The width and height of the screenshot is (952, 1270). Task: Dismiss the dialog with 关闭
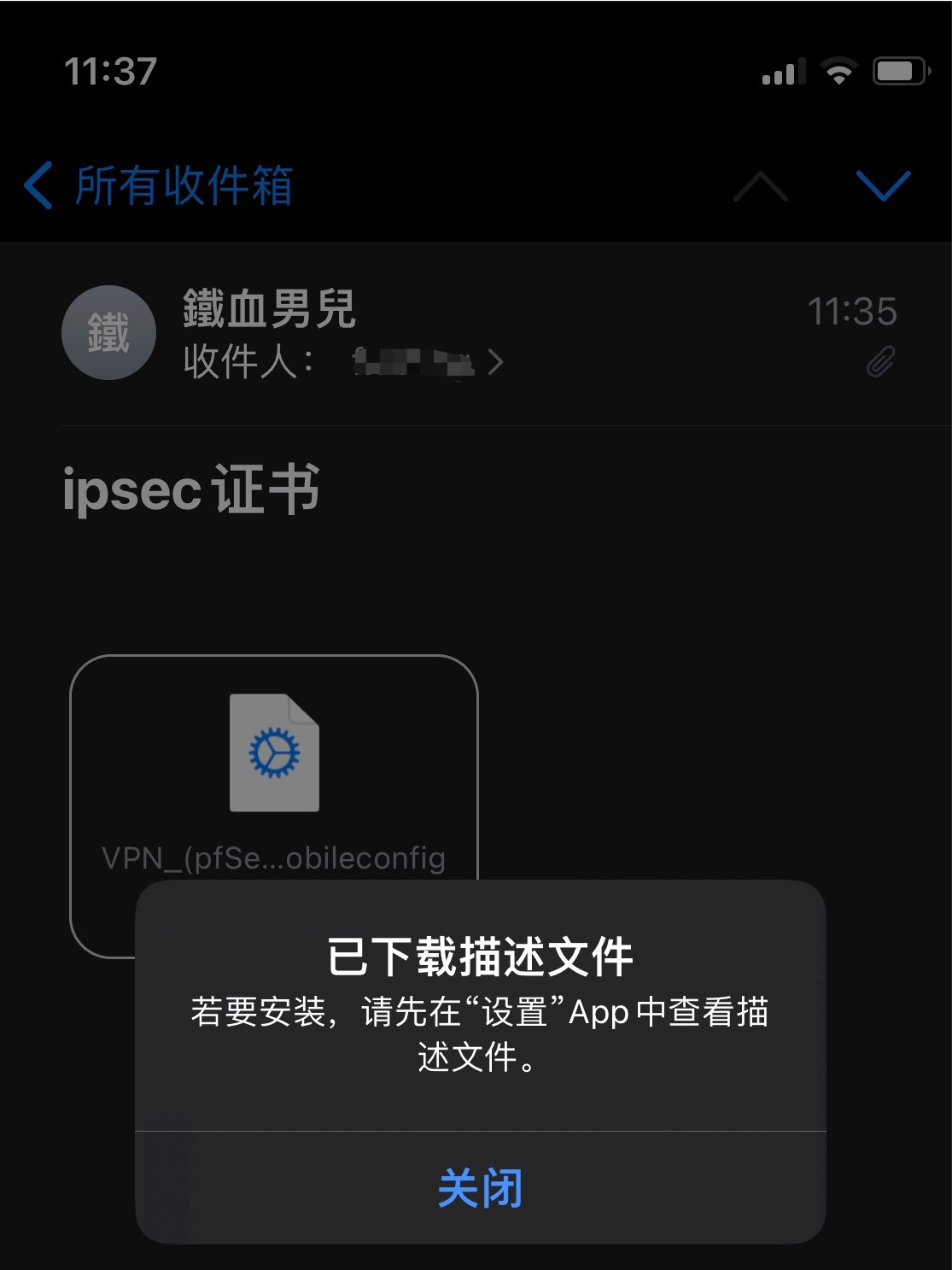[480, 1187]
